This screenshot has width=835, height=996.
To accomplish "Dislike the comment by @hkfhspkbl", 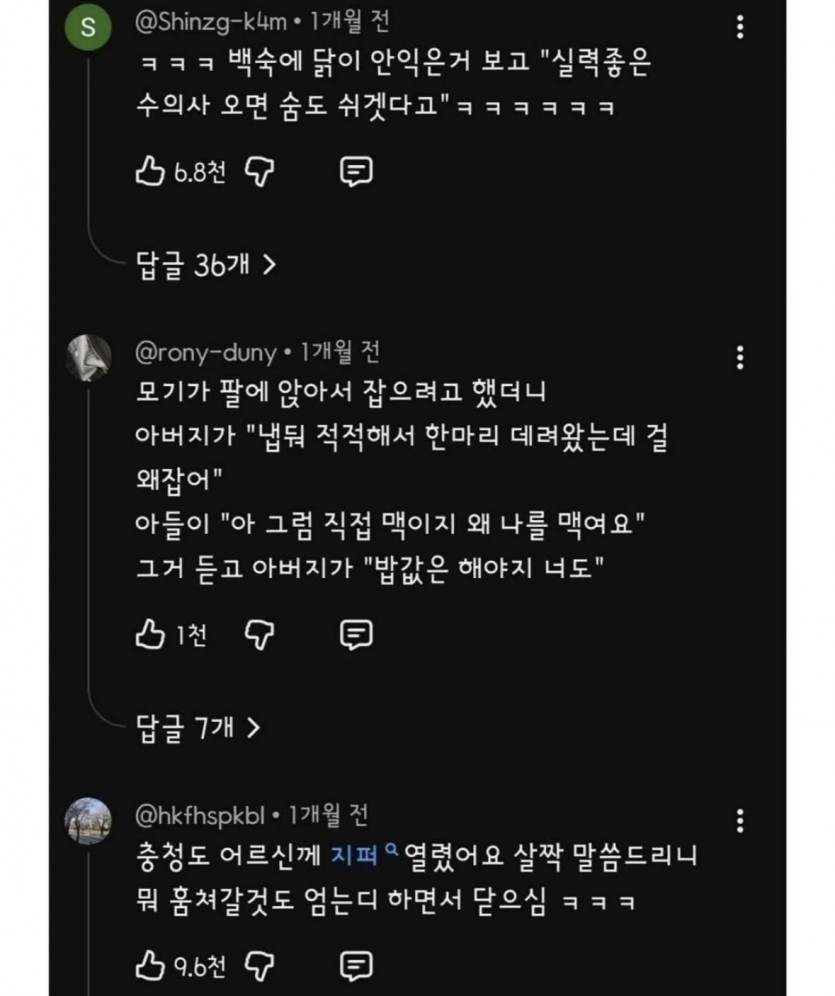I will (260, 966).
